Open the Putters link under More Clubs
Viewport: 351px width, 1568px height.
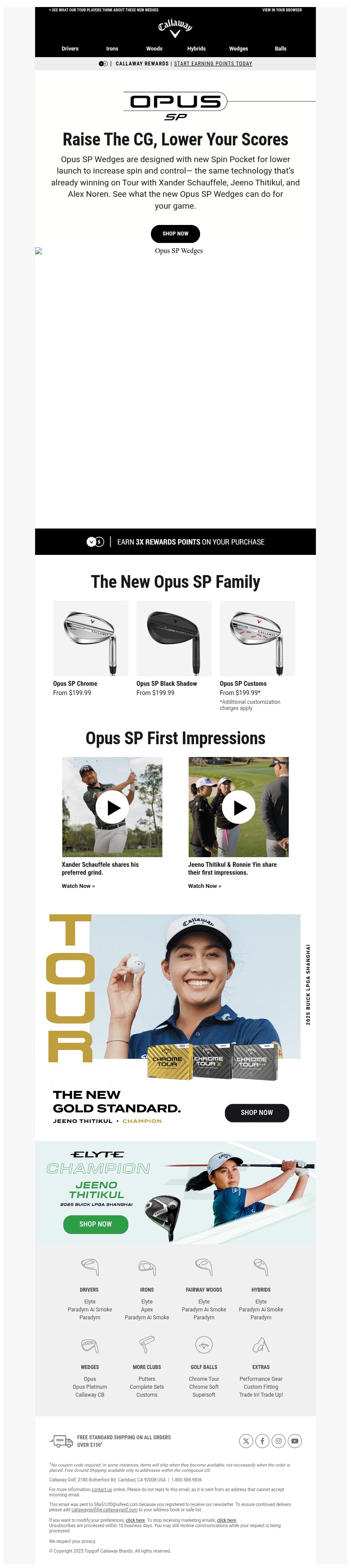[147, 1380]
